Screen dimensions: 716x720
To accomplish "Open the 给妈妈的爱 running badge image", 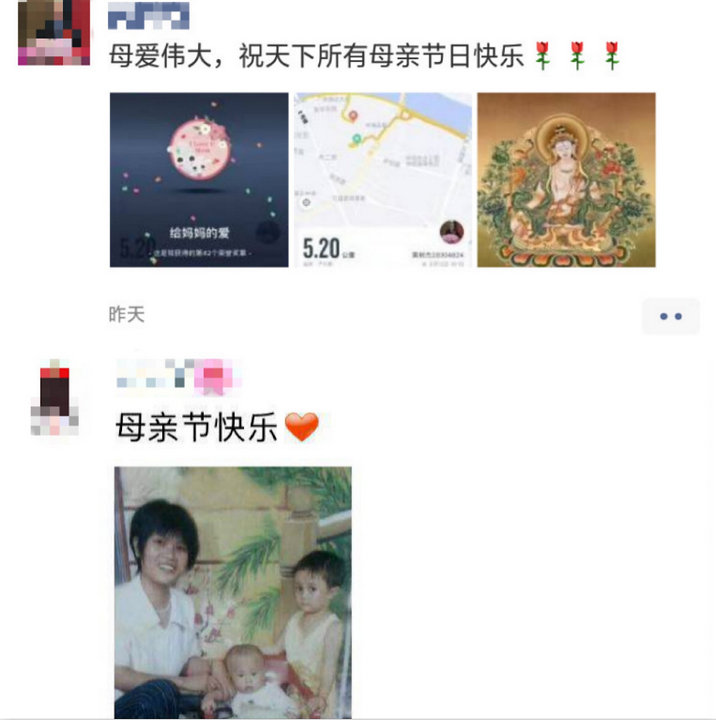I will tap(199, 180).
